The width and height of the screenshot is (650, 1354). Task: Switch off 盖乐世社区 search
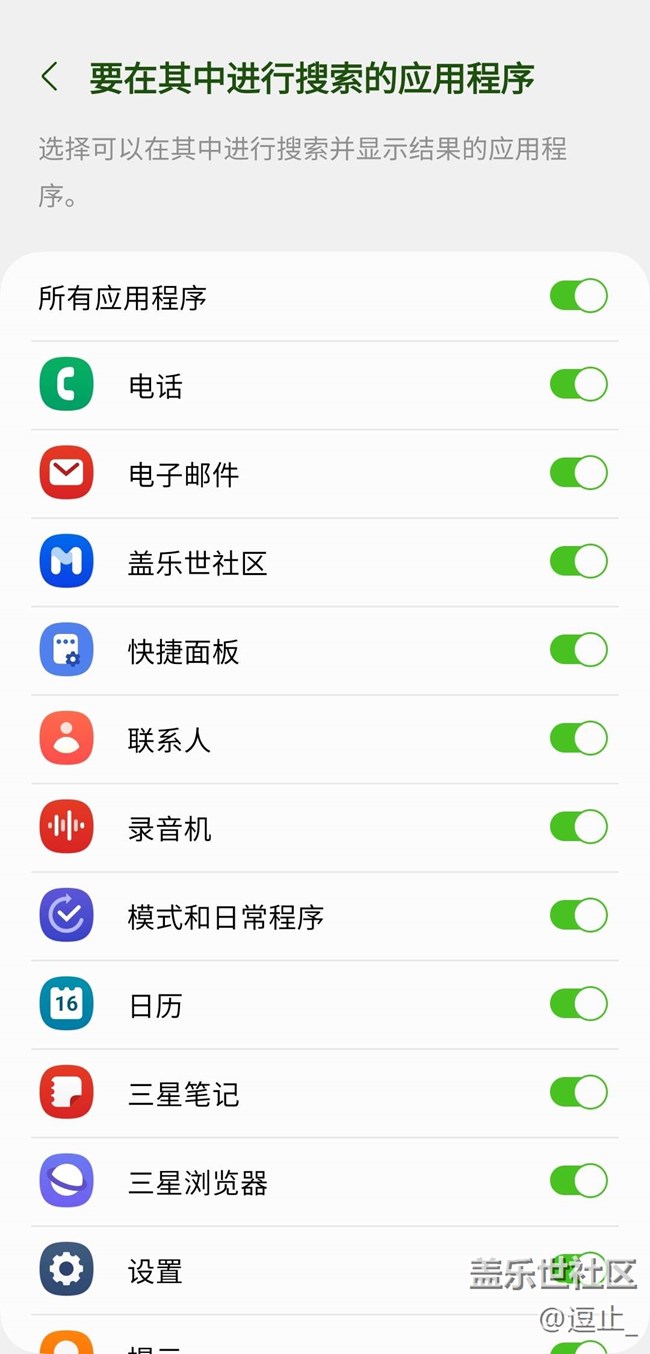(x=578, y=562)
